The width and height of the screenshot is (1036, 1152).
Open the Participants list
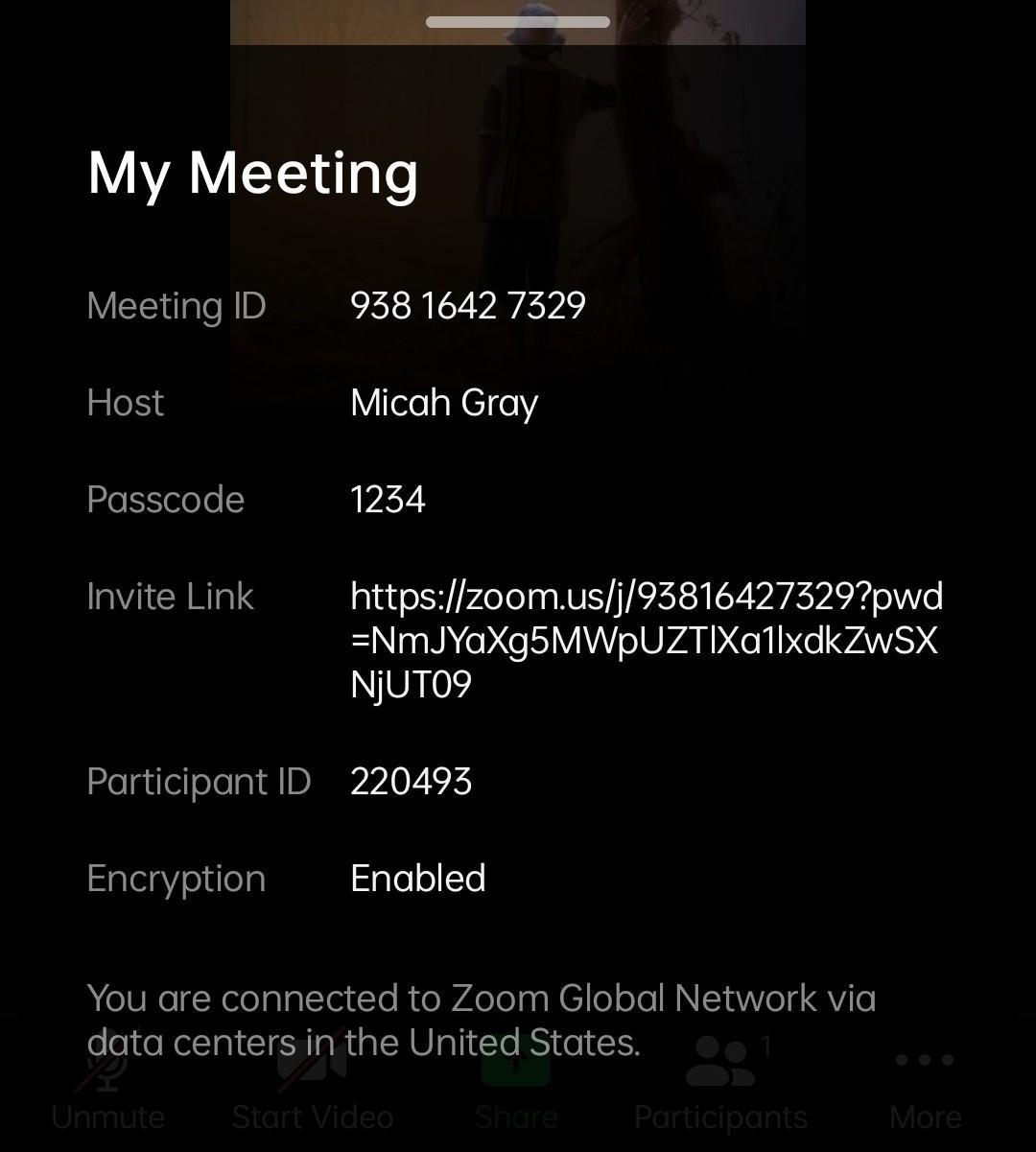(x=721, y=1089)
